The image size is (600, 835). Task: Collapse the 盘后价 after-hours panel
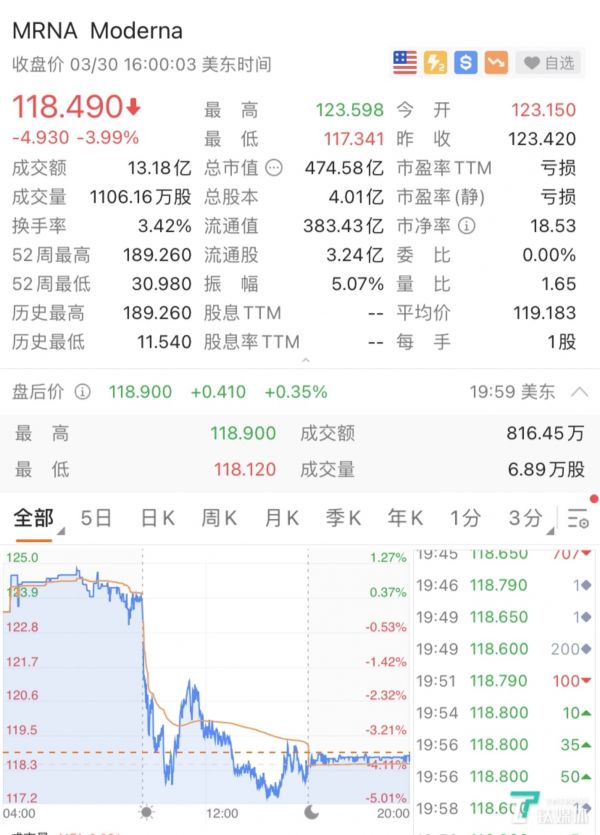578,392
